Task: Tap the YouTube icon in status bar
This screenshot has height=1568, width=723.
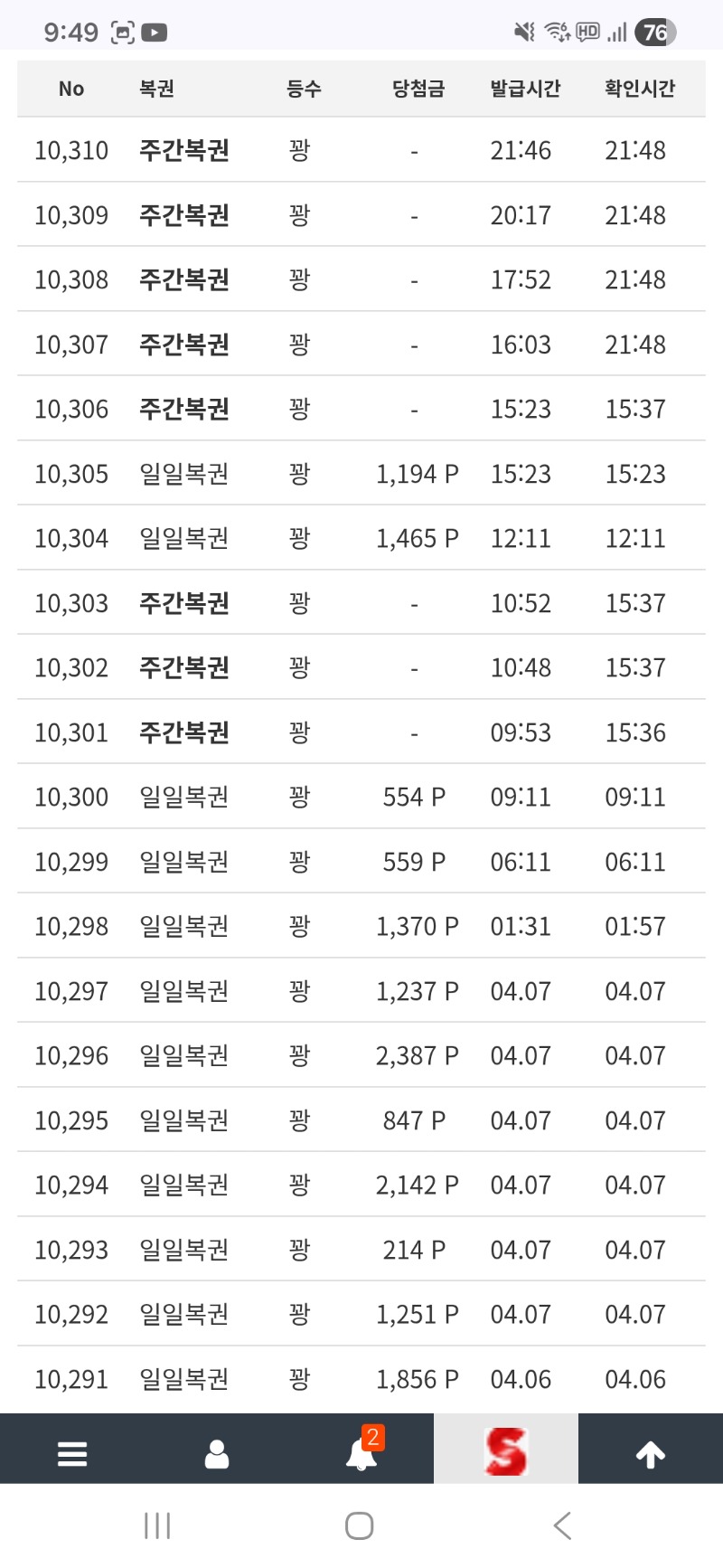Action: pyautogui.click(x=154, y=30)
